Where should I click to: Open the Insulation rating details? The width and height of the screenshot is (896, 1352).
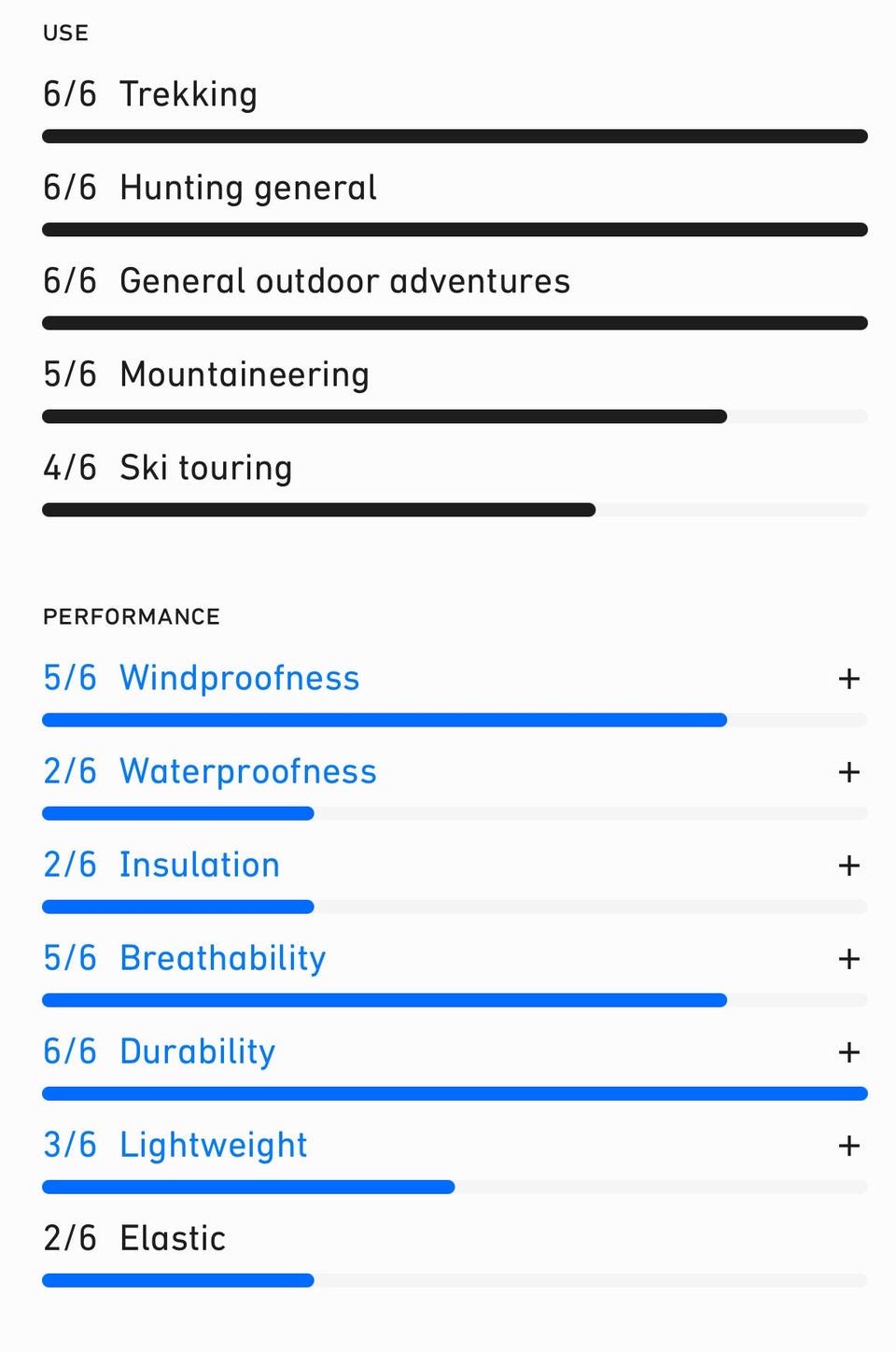coord(848,866)
